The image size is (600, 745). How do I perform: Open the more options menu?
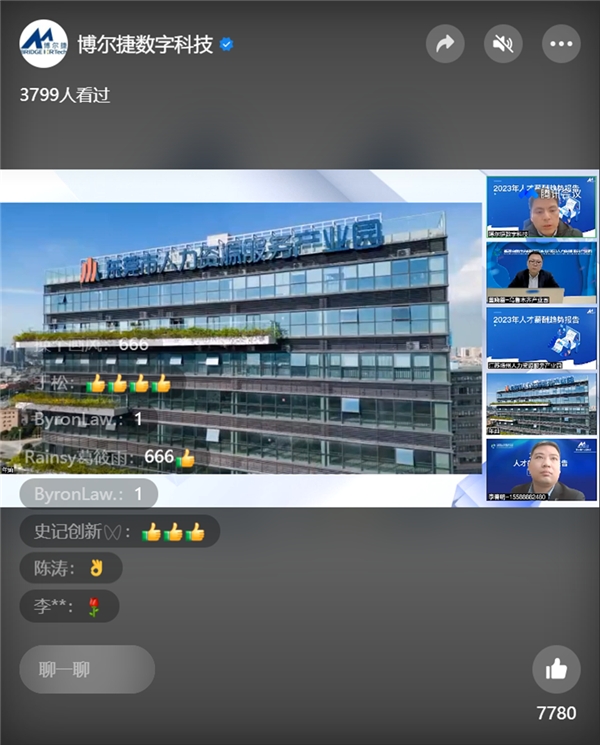point(561,44)
